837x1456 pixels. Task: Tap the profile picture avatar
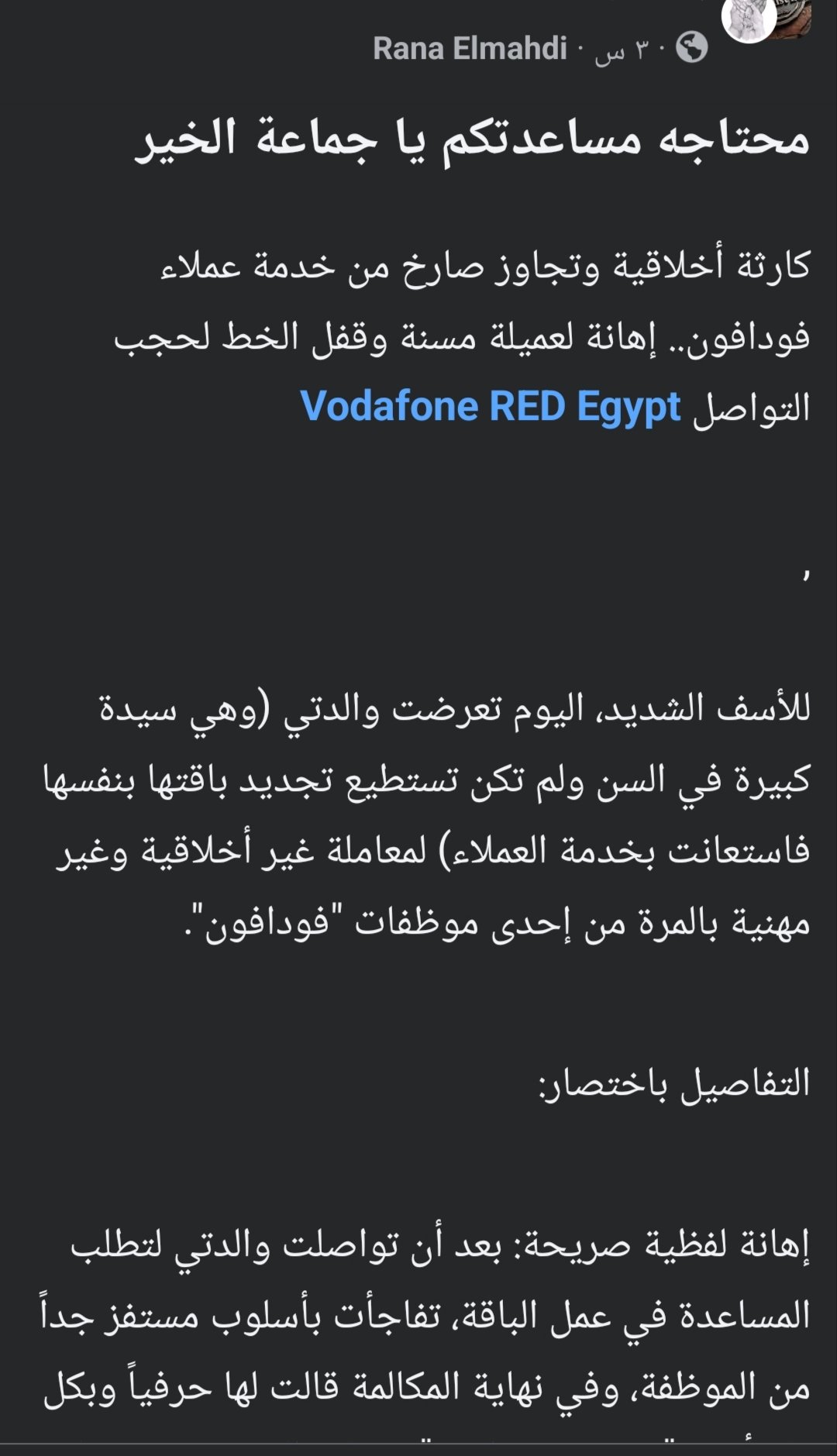pyautogui.click(x=749, y=19)
